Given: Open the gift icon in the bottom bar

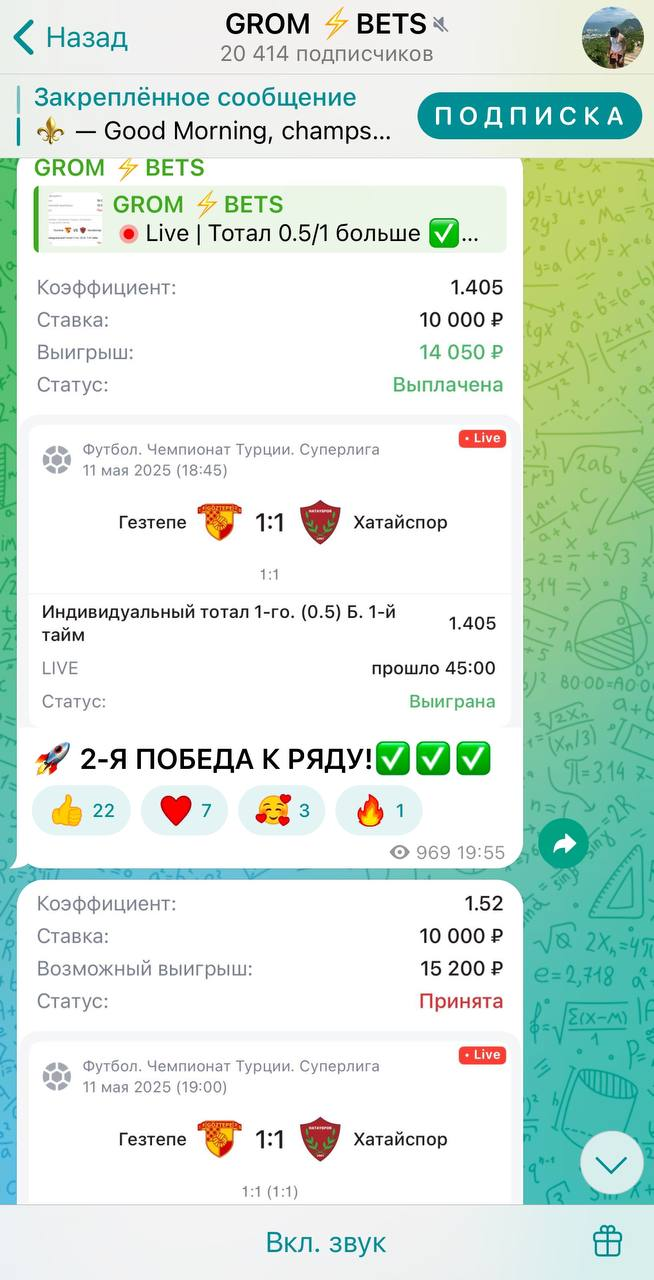Looking at the screenshot, I should tap(608, 1242).
